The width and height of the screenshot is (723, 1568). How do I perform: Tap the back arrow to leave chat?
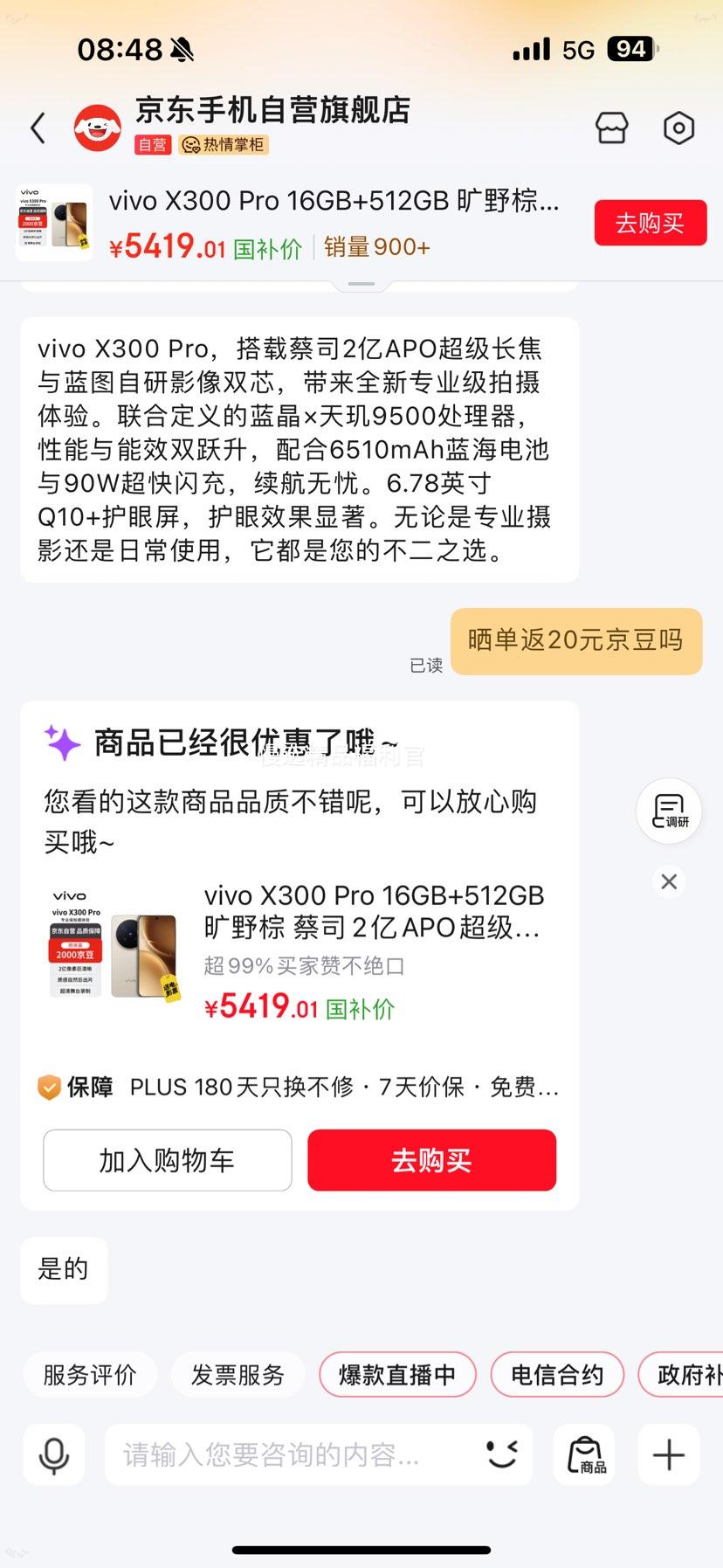tap(37, 128)
